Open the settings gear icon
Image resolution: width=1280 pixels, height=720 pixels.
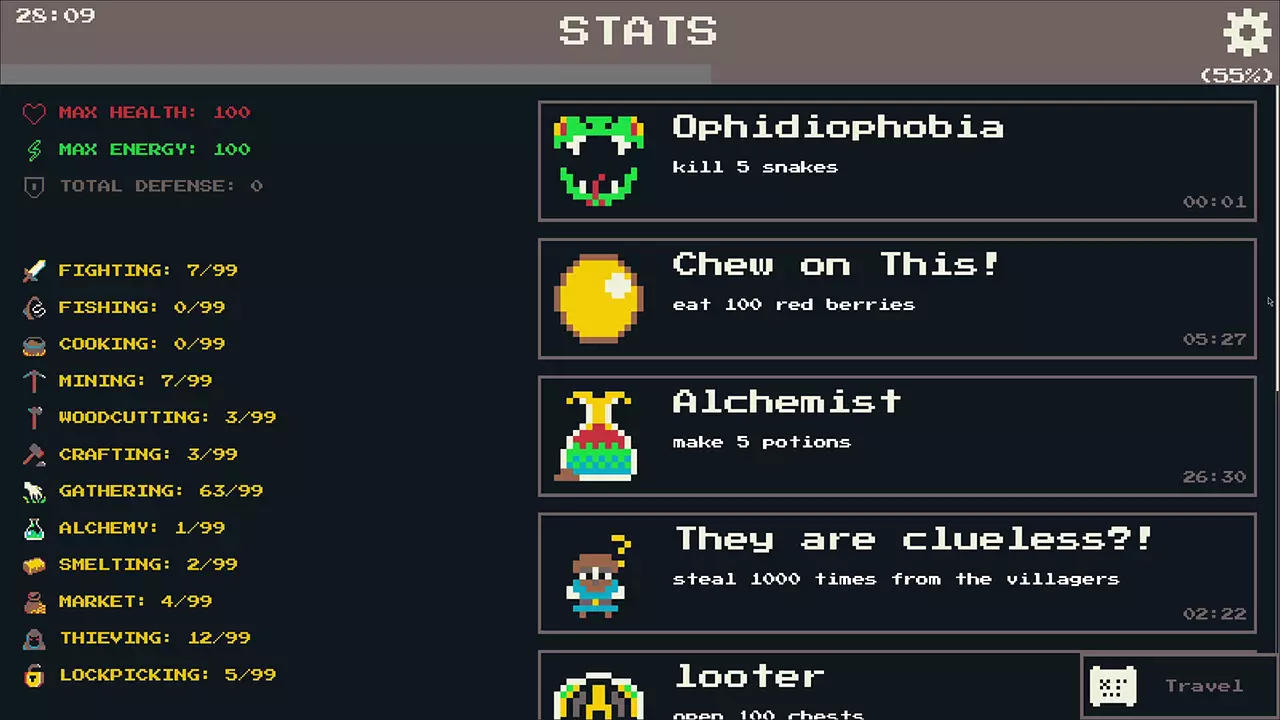1246,34
